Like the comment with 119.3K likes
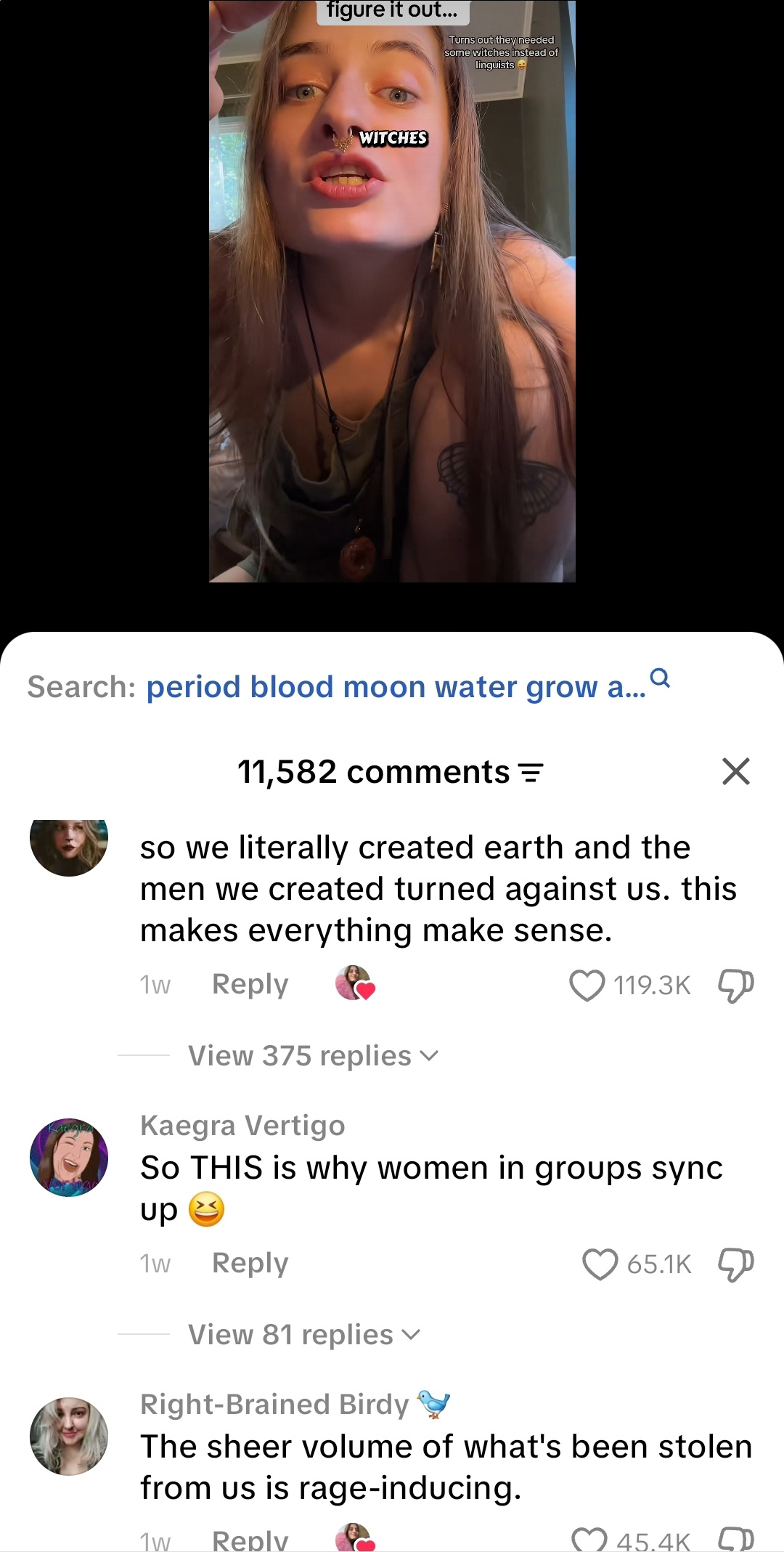This screenshot has width=784, height=1552. tap(587, 986)
